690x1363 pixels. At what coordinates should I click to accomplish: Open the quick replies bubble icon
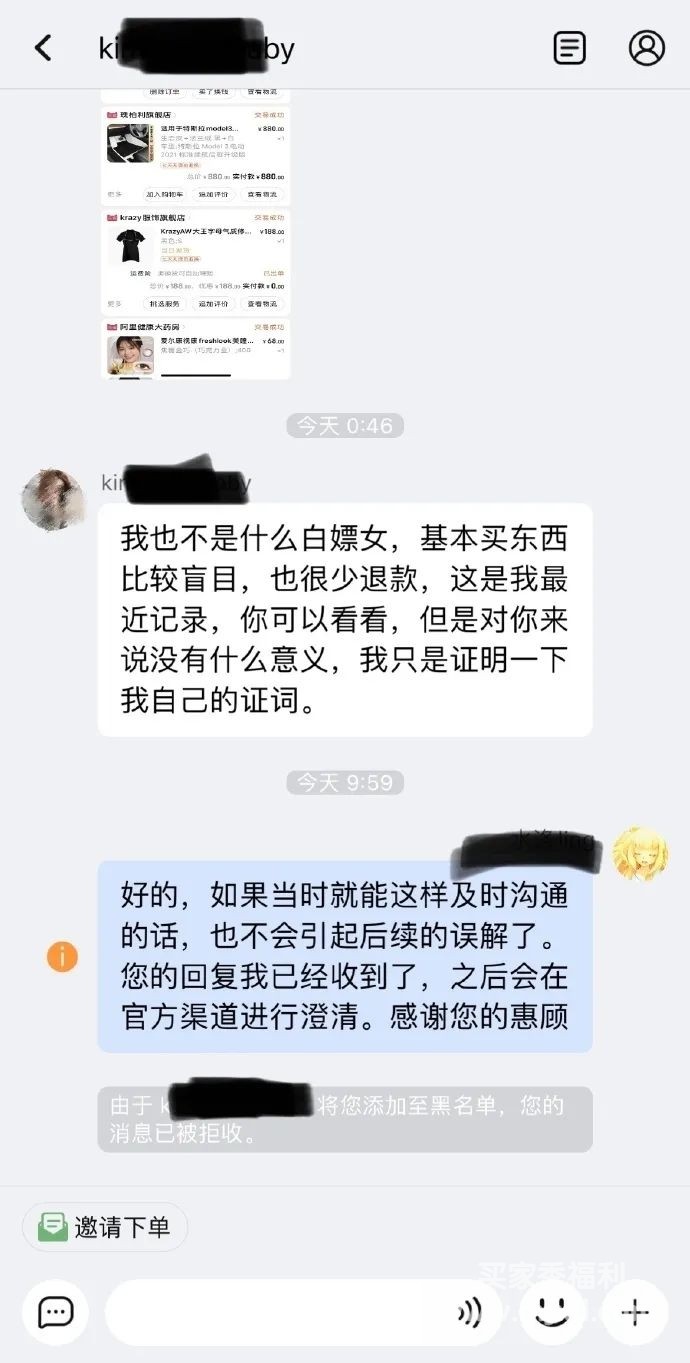55,1312
